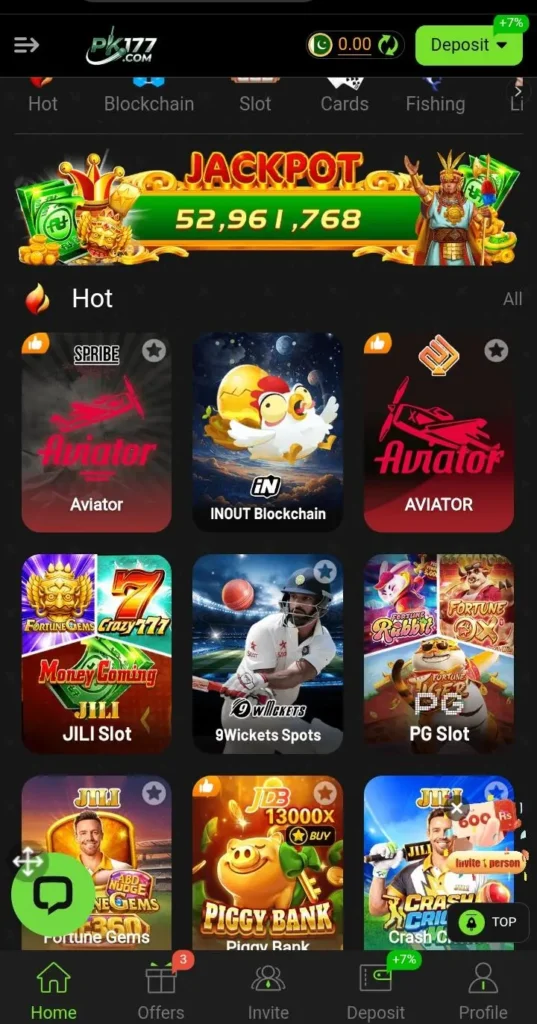Refresh the wallet balance
Screen dimensions: 537x1024
coord(388,45)
